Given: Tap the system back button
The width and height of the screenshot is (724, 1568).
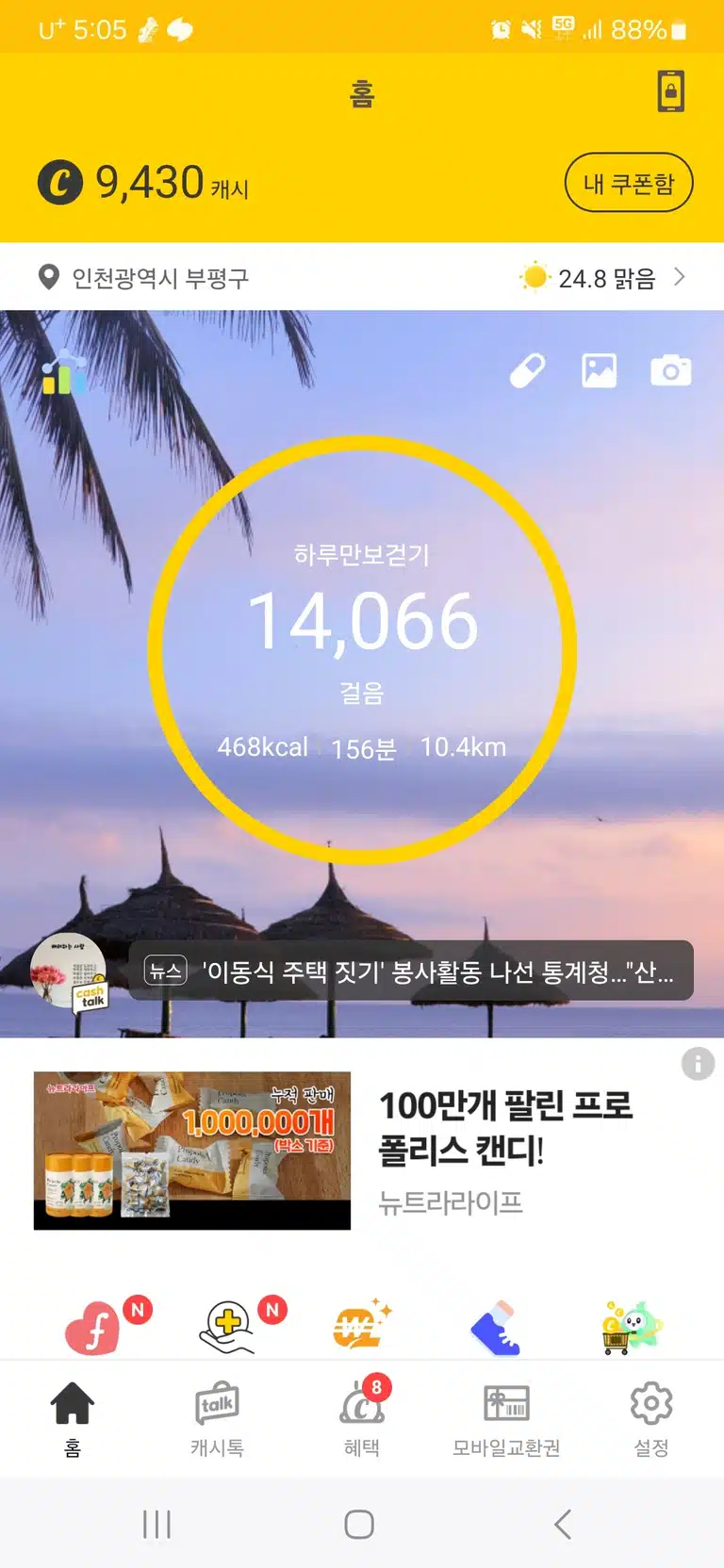Looking at the screenshot, I should point(563,1524).
